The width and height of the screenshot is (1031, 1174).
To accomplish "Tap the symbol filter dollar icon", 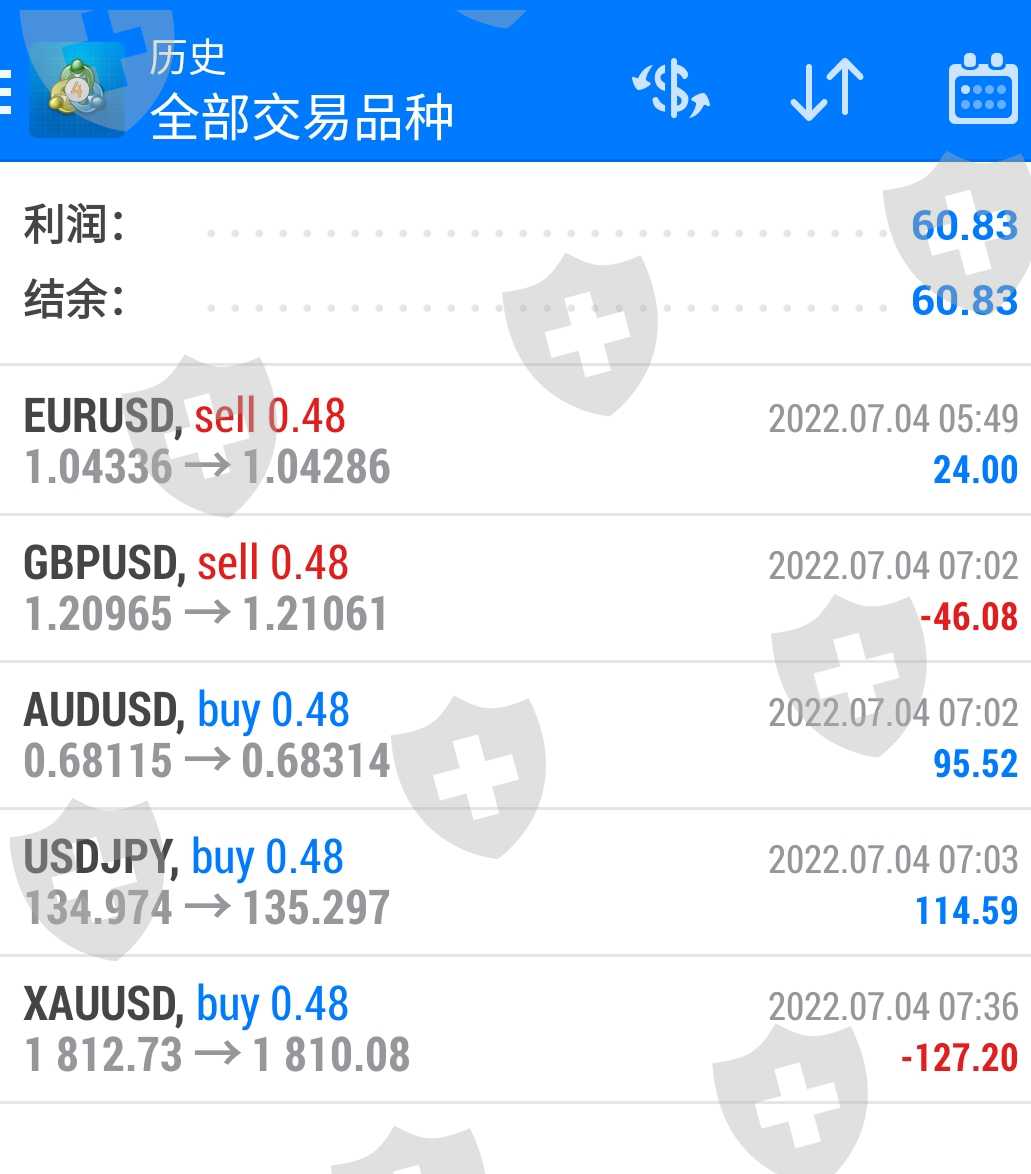I will coord(671,90).
